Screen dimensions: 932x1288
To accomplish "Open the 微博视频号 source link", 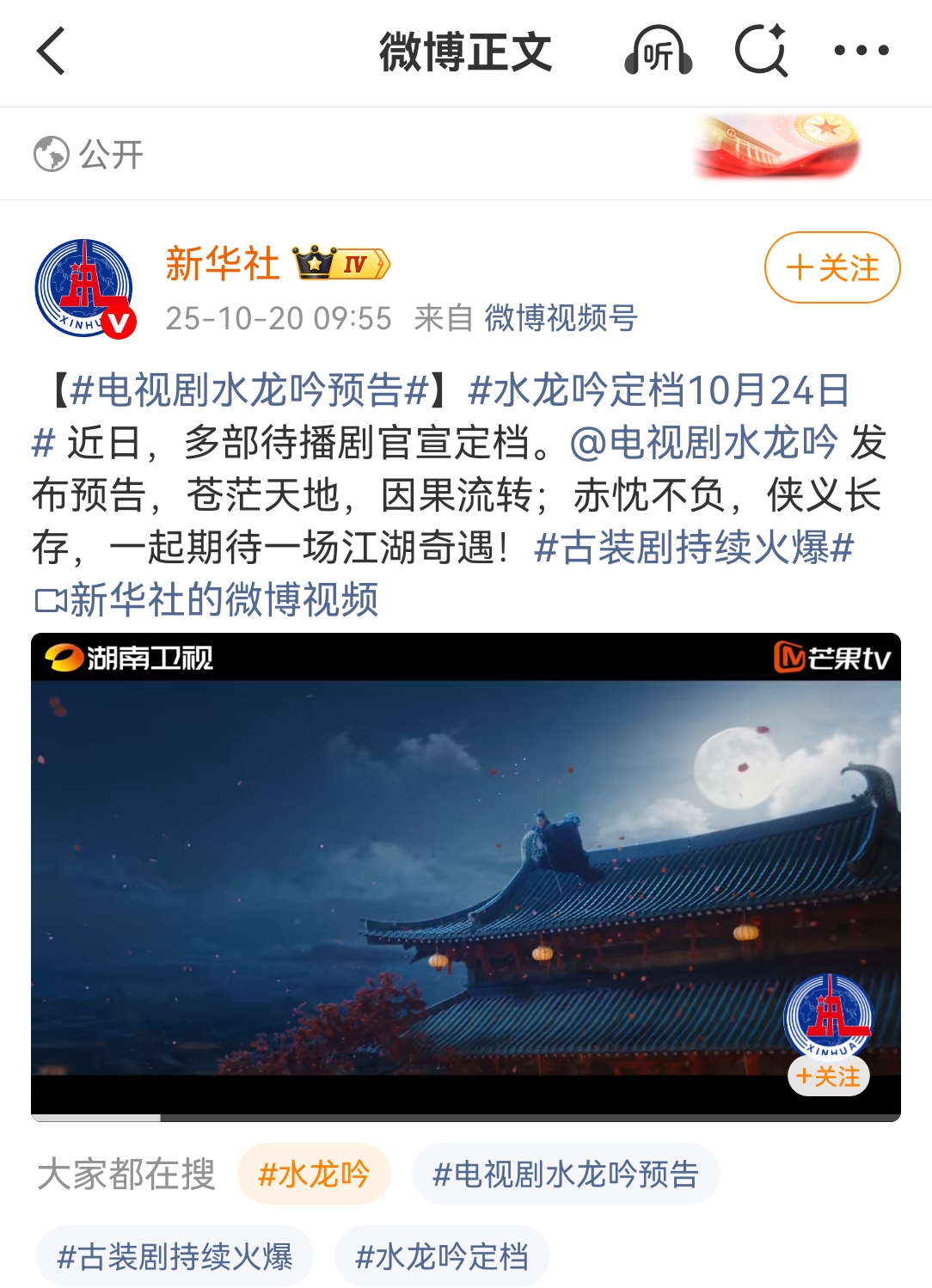I will click(x=561, y=318).
